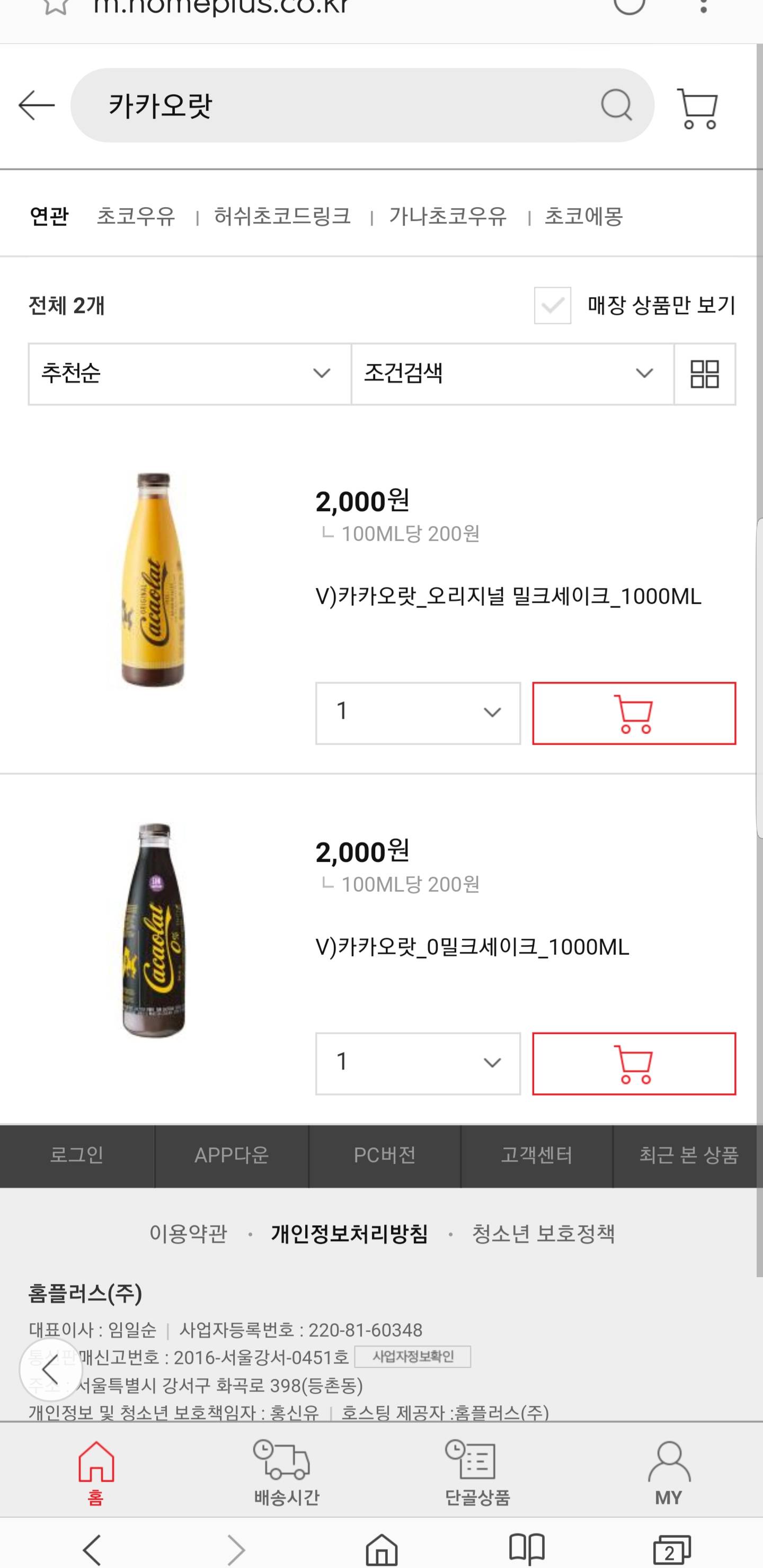Switch to grid view layout
The image size is (763, 1568).
point(705,374)
